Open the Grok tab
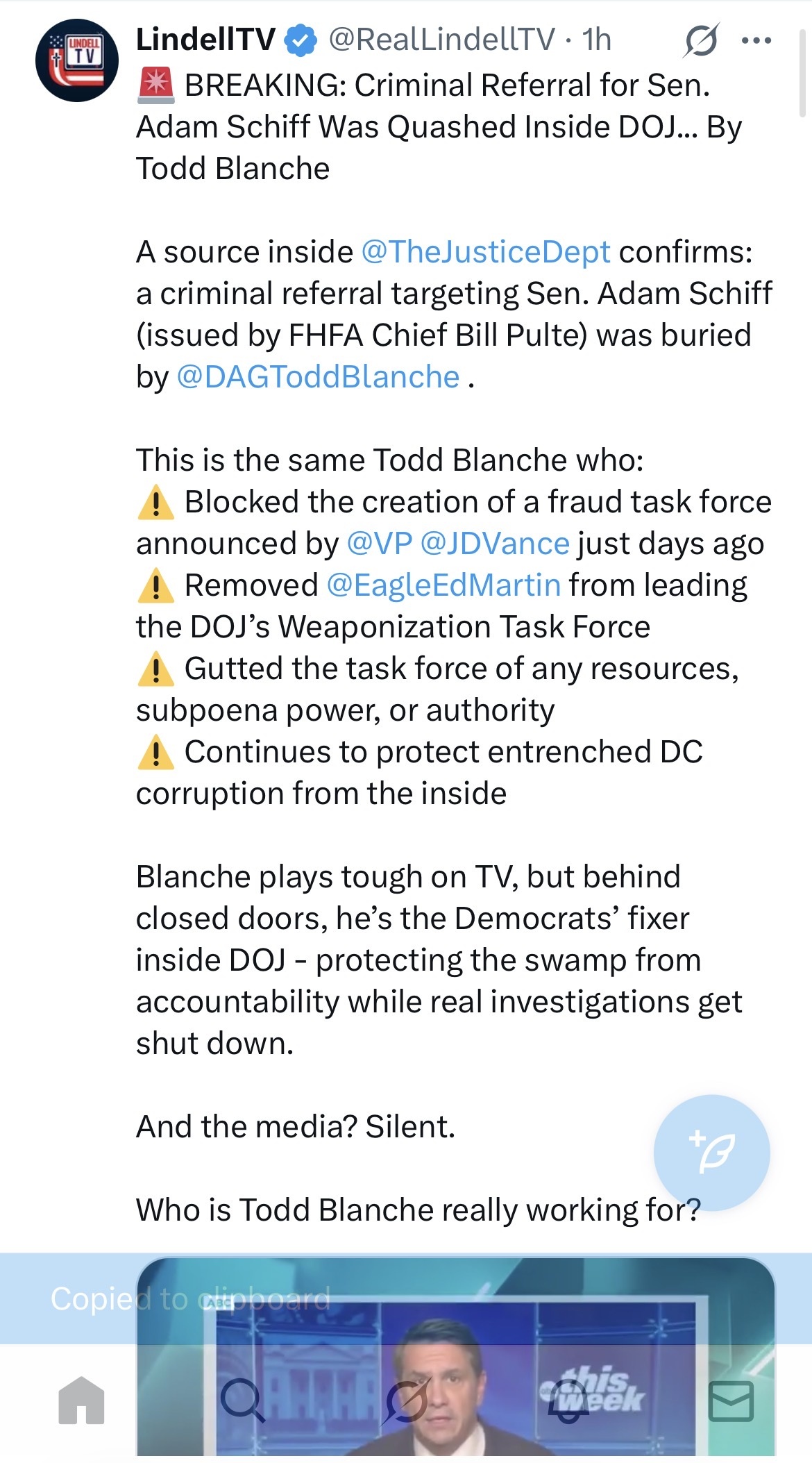Viewport: 812px width, 1463px height. tap(407, 1401)
